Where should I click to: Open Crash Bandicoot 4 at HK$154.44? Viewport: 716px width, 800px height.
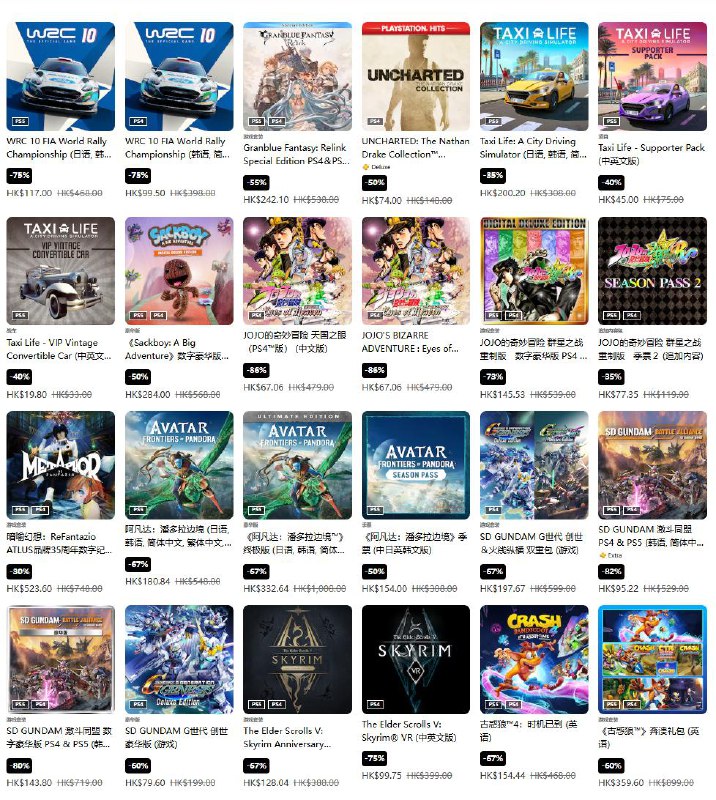pos(534,658)
